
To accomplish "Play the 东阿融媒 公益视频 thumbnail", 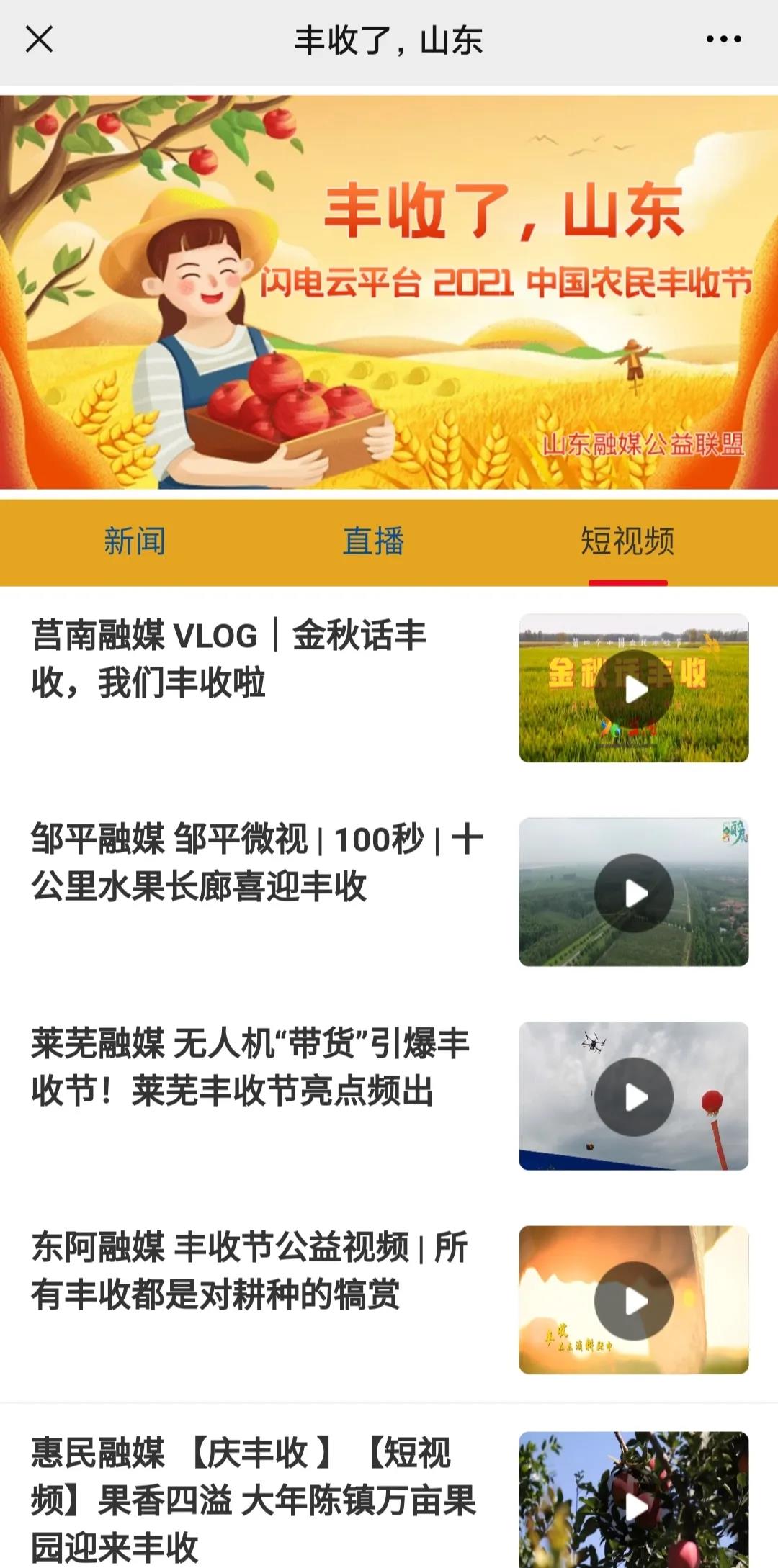I will pyautogui.click(x=634, y=1301).
